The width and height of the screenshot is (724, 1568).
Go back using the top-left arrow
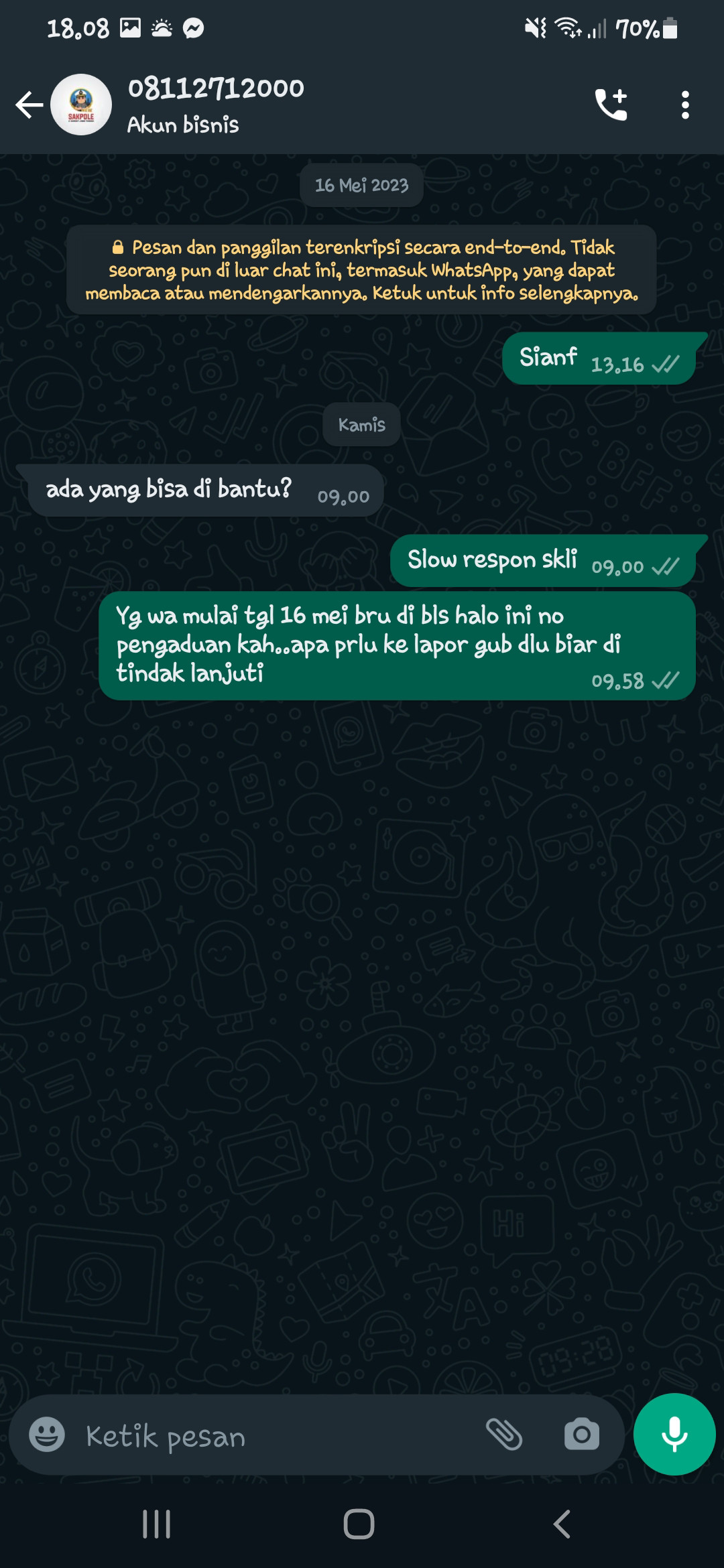[29, 105]
